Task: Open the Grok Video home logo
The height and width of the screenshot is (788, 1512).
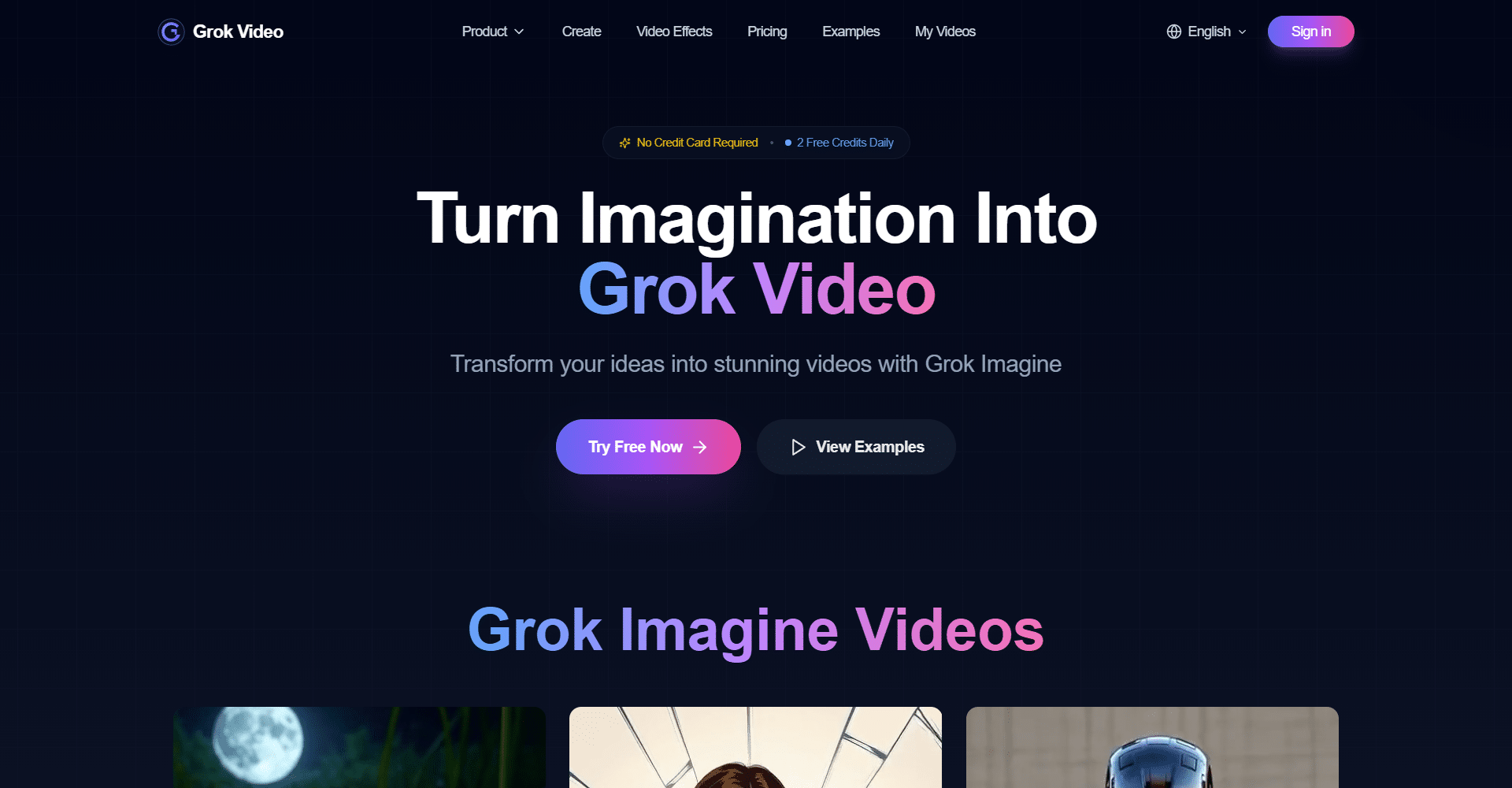Action: point(220,32)
